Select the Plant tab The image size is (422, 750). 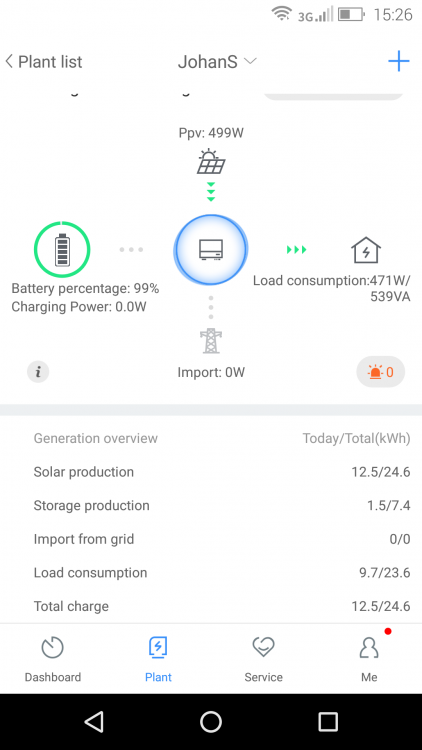(158, 659)
